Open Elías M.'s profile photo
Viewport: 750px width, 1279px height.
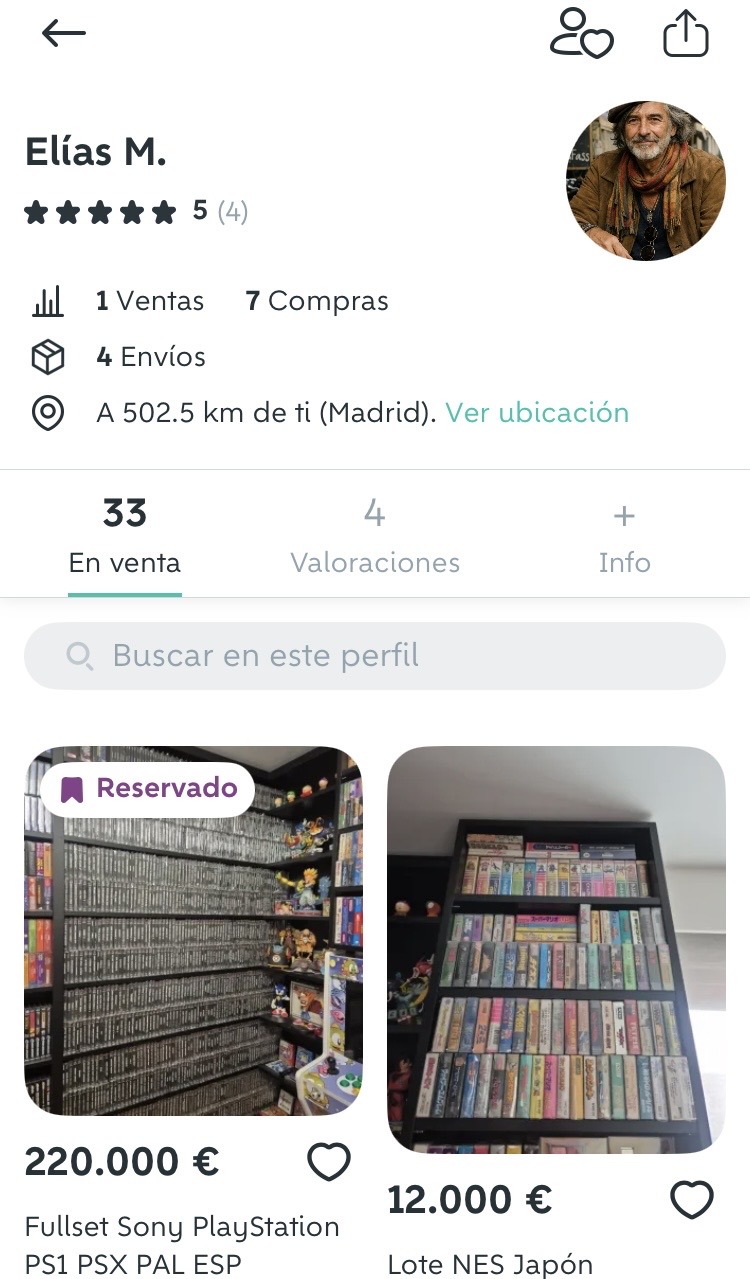point(645,180)
